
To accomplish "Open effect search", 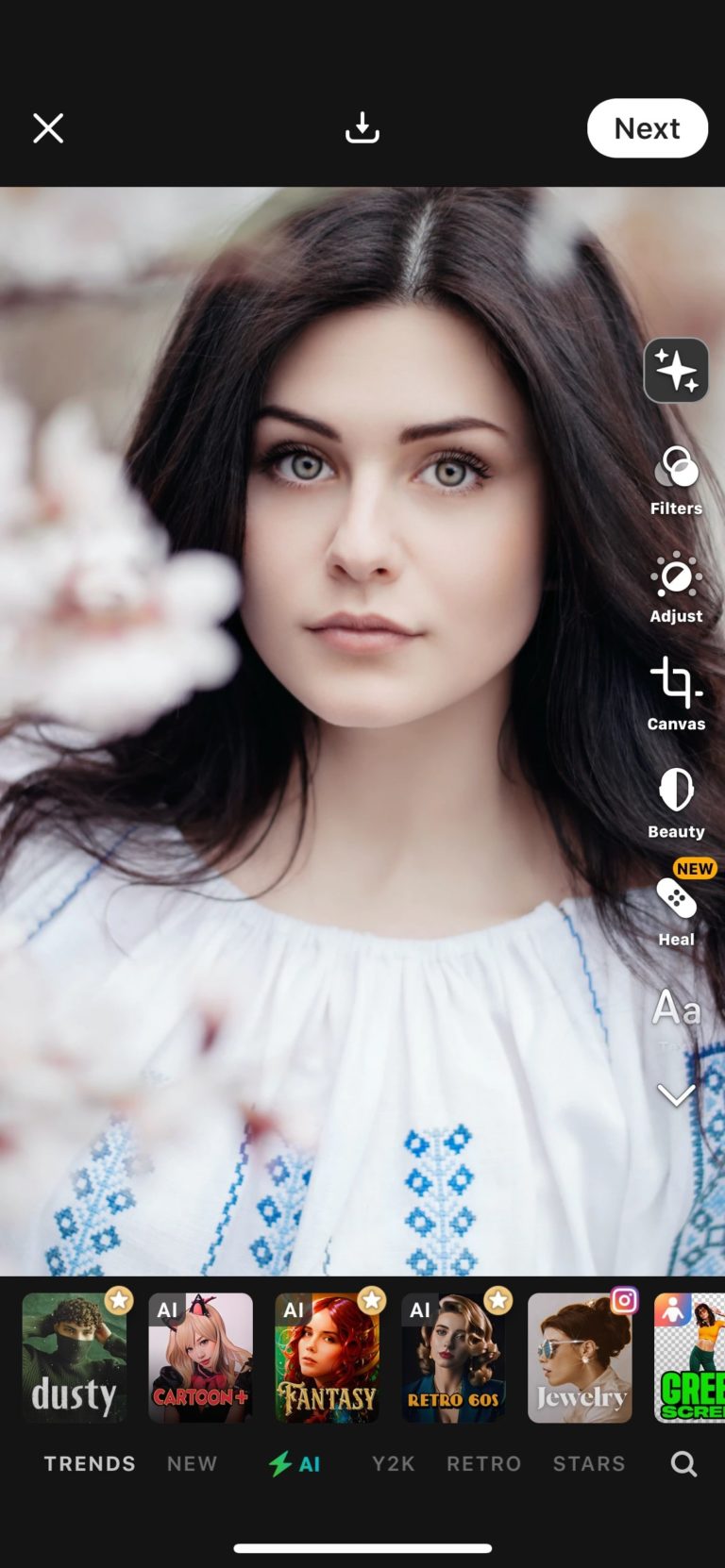I will [683, 1463].
